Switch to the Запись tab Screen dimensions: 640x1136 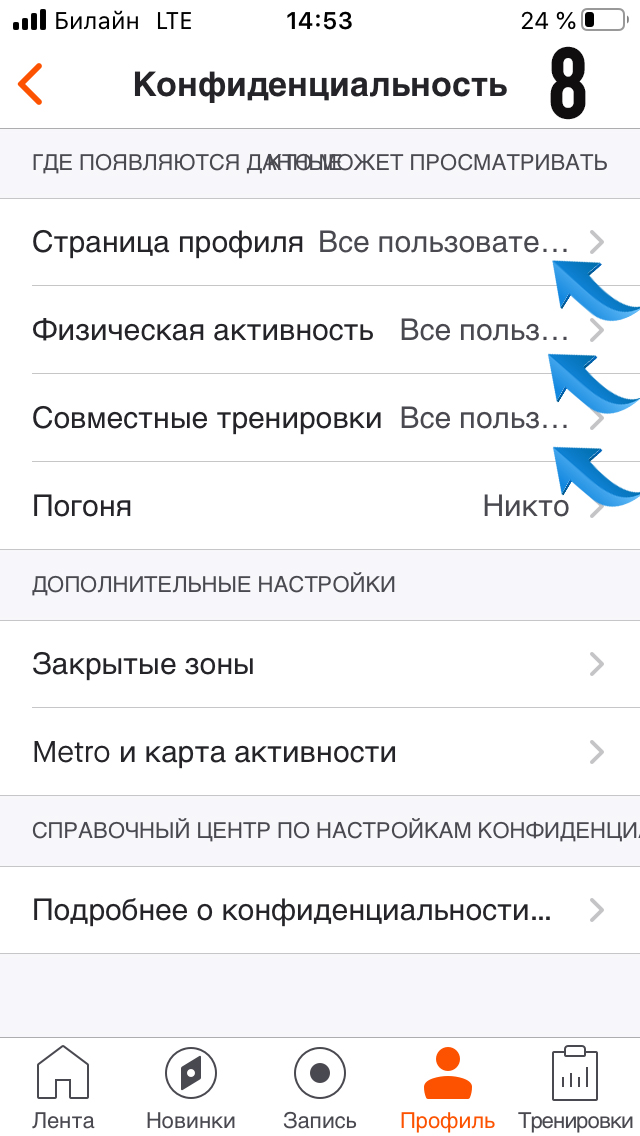(x=319, y=1087)
